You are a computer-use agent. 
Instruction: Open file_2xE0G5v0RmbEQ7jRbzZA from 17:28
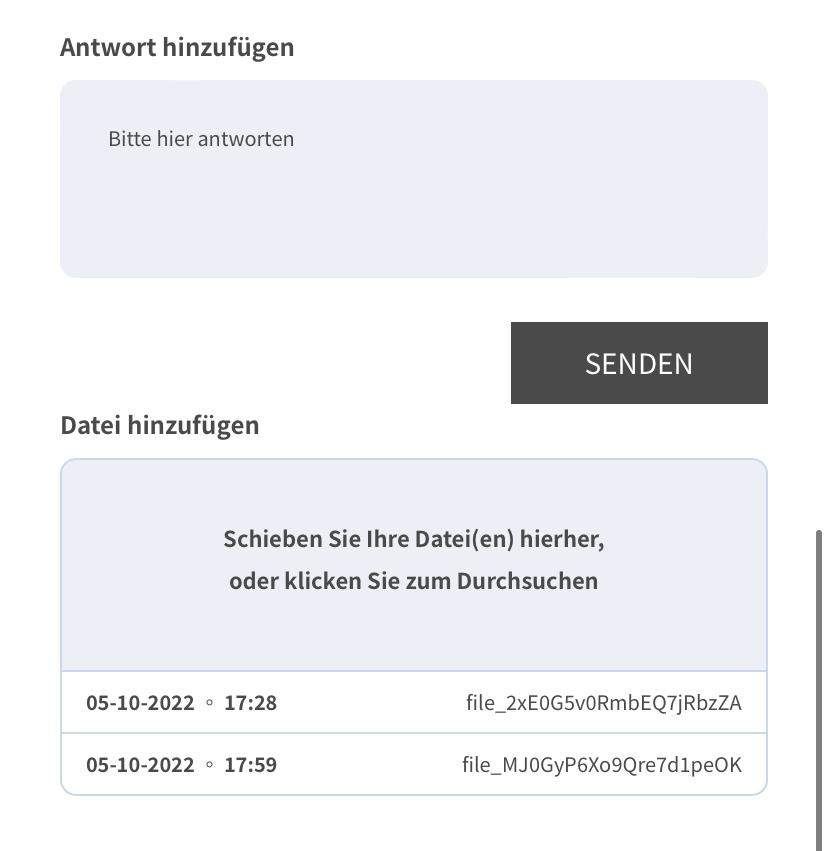pyautogui.click(x=603, y=703)
